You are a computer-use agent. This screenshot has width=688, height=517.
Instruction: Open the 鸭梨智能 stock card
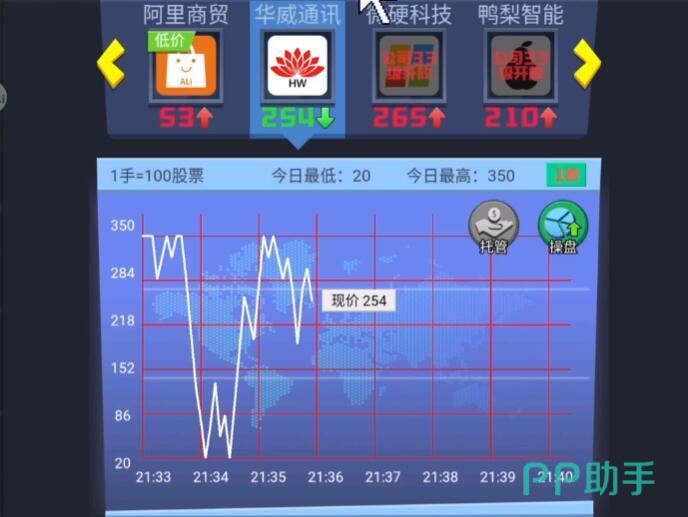point(520,65)
